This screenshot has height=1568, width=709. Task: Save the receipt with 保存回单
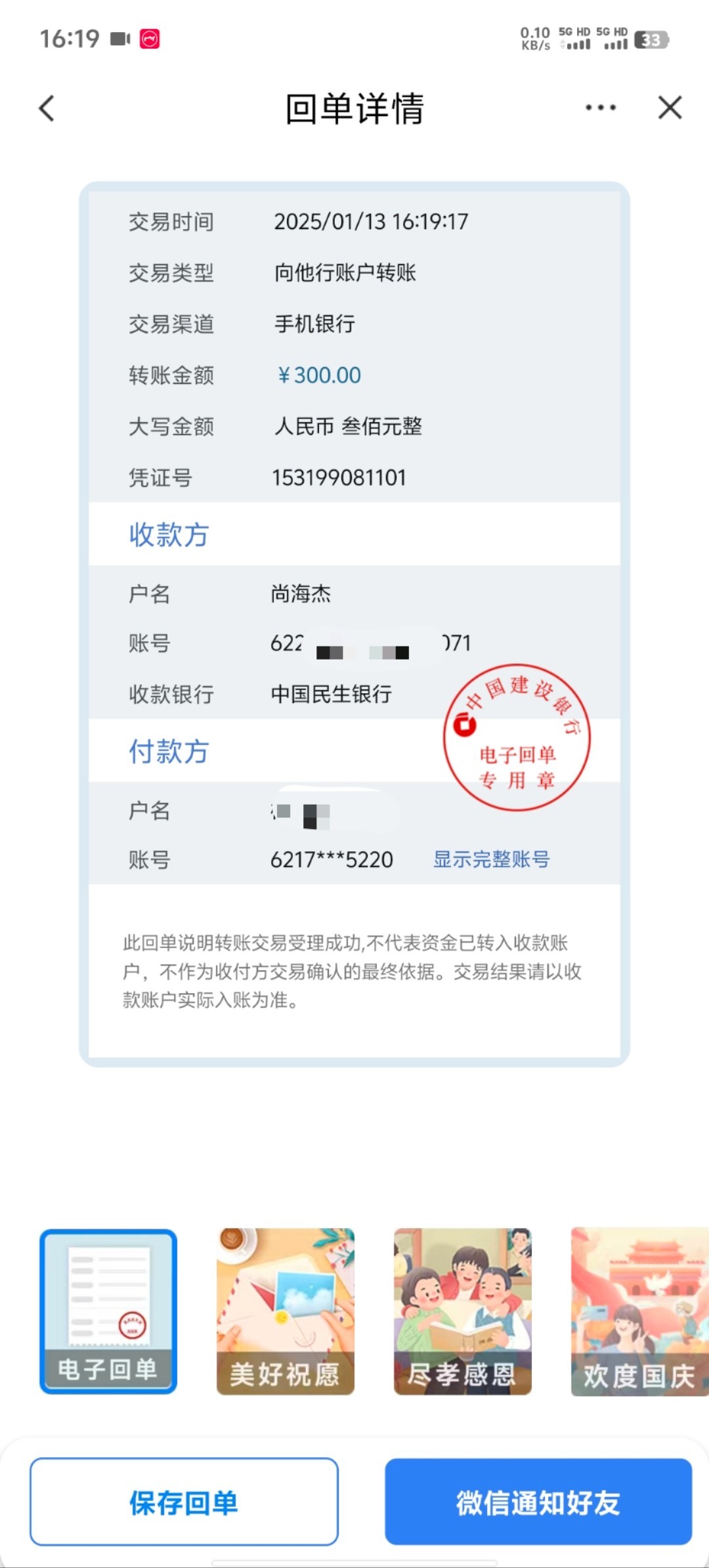click(x=184, y=1502)
